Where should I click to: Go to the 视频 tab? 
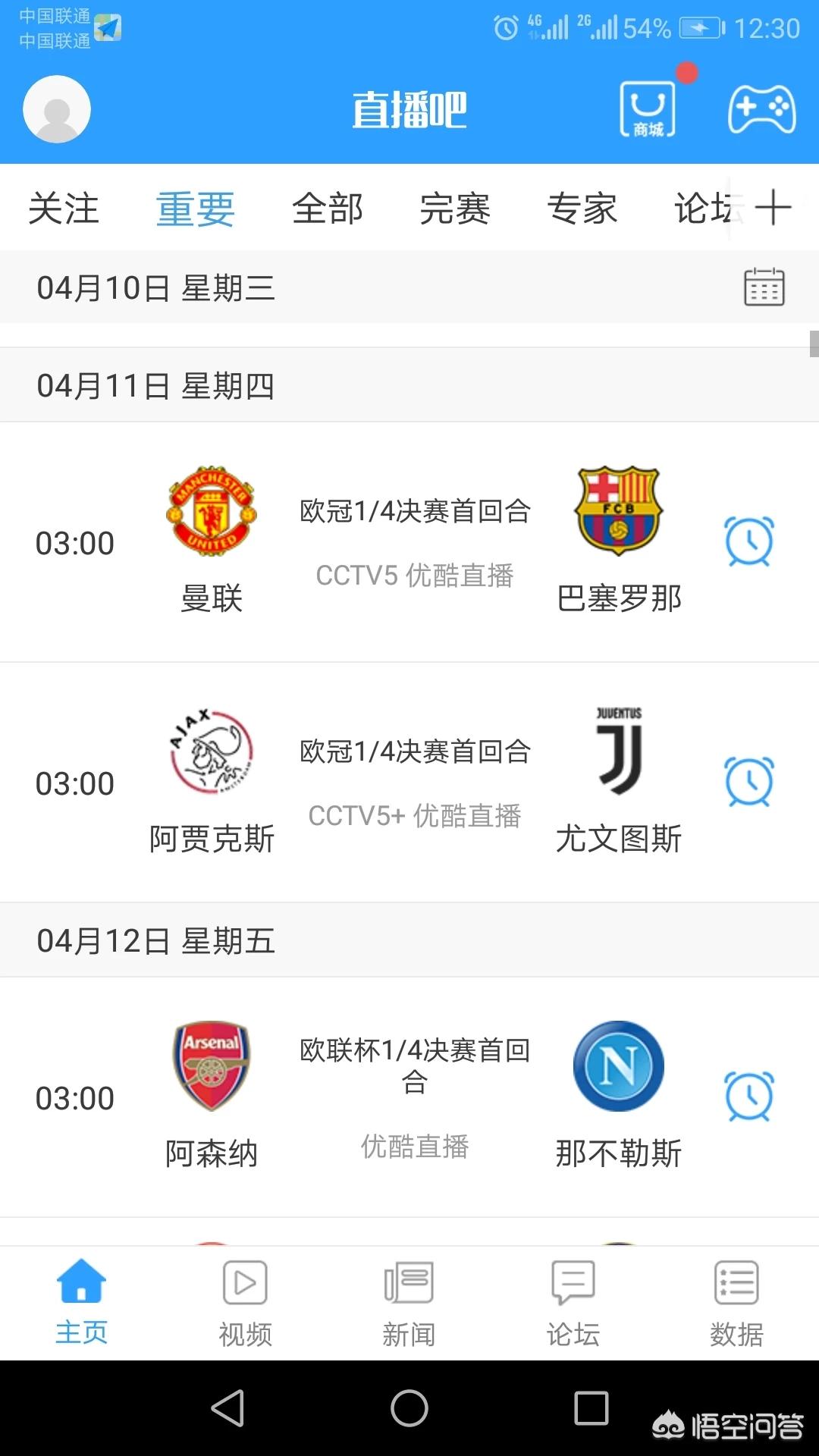(245, 1303)
